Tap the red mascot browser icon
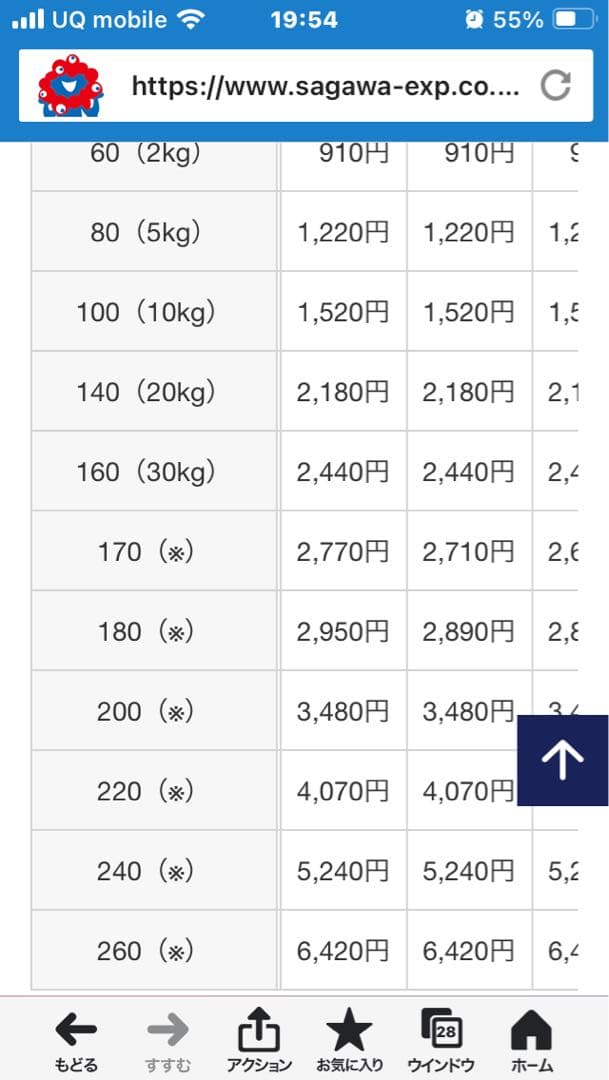609x1080 pixels. [69, 87]
